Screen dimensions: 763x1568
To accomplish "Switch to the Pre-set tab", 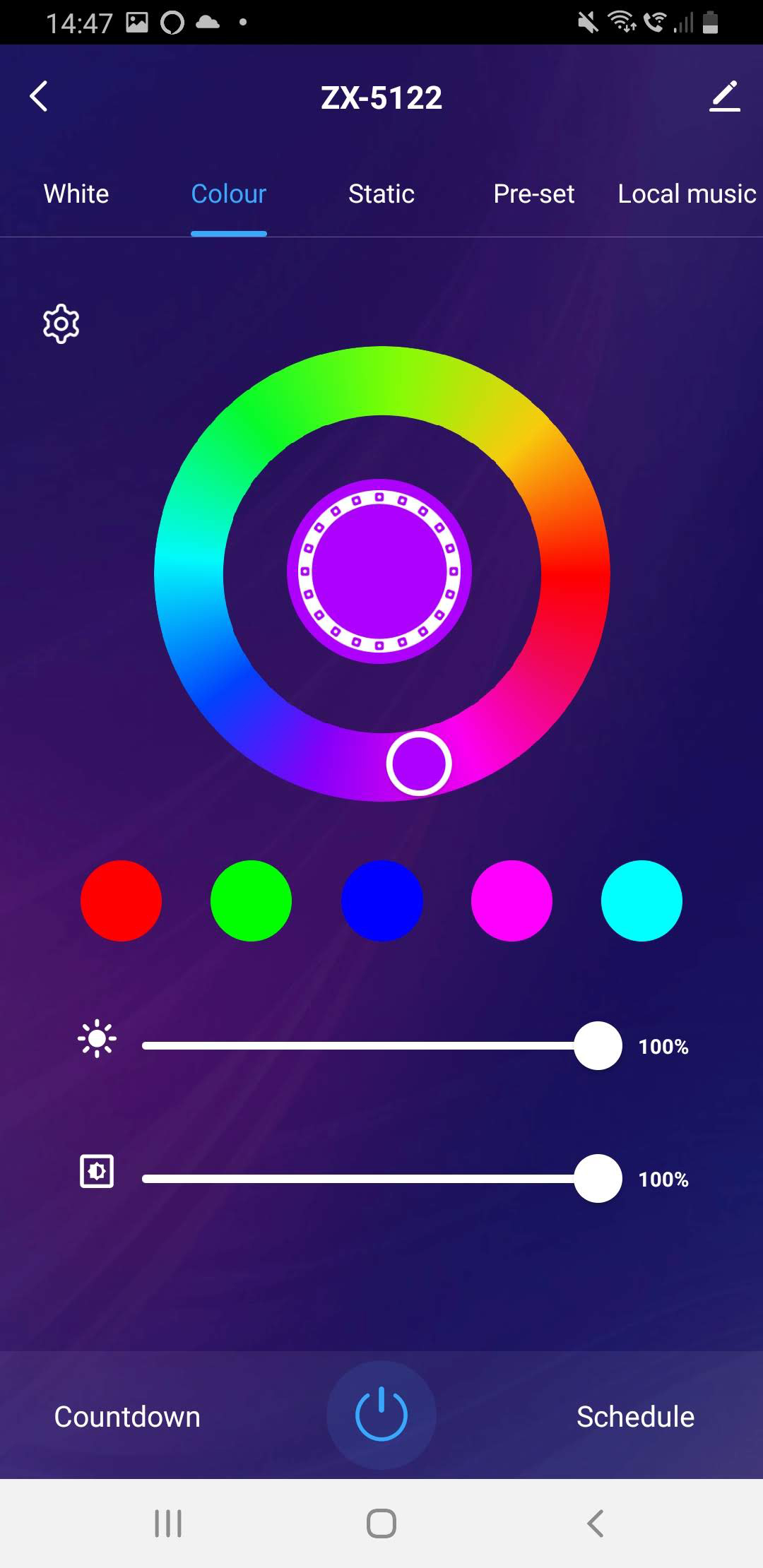I will click(x=534, y=194).
